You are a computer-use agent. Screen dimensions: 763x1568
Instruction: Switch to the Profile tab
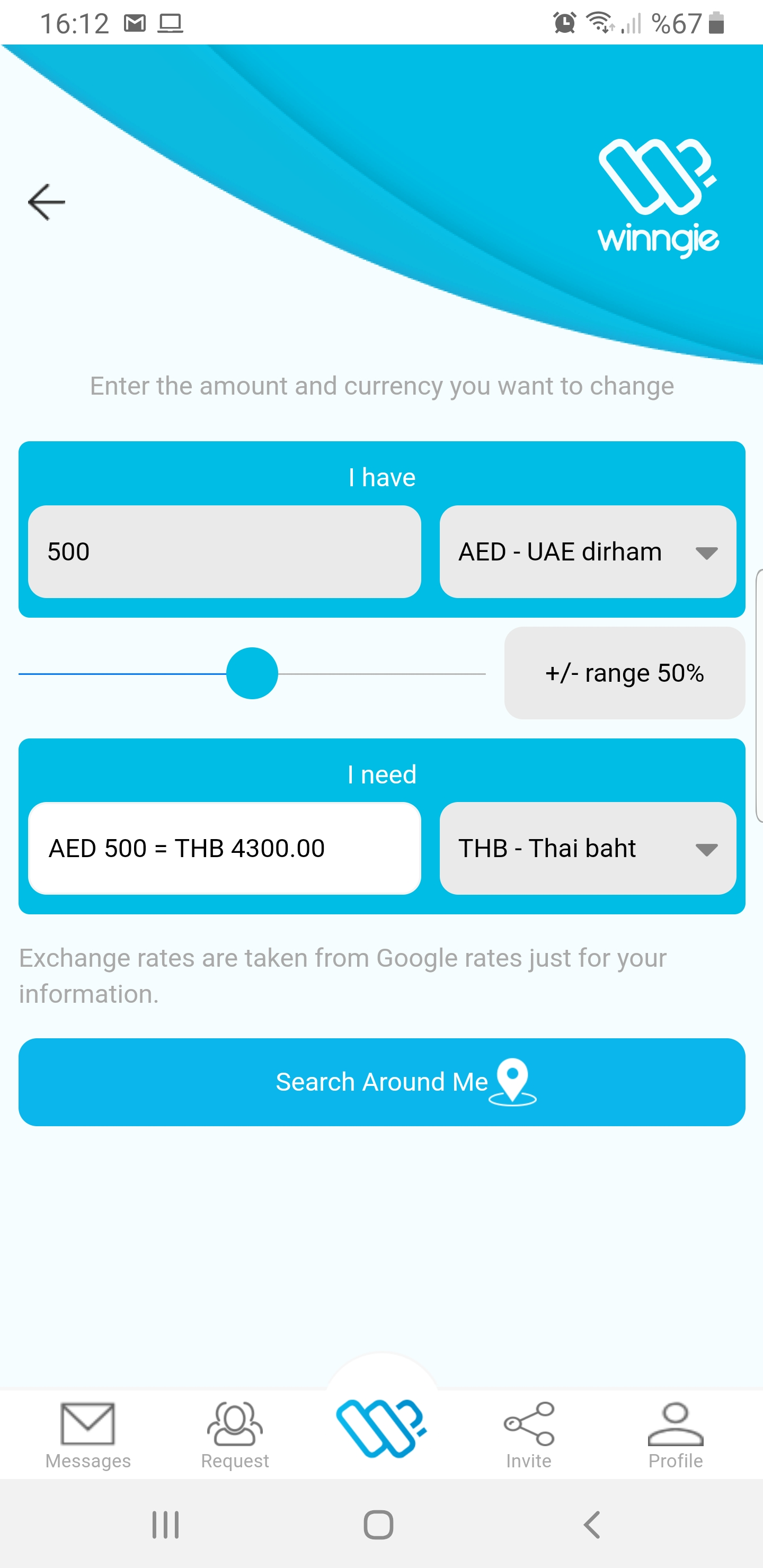(676, 1434)
